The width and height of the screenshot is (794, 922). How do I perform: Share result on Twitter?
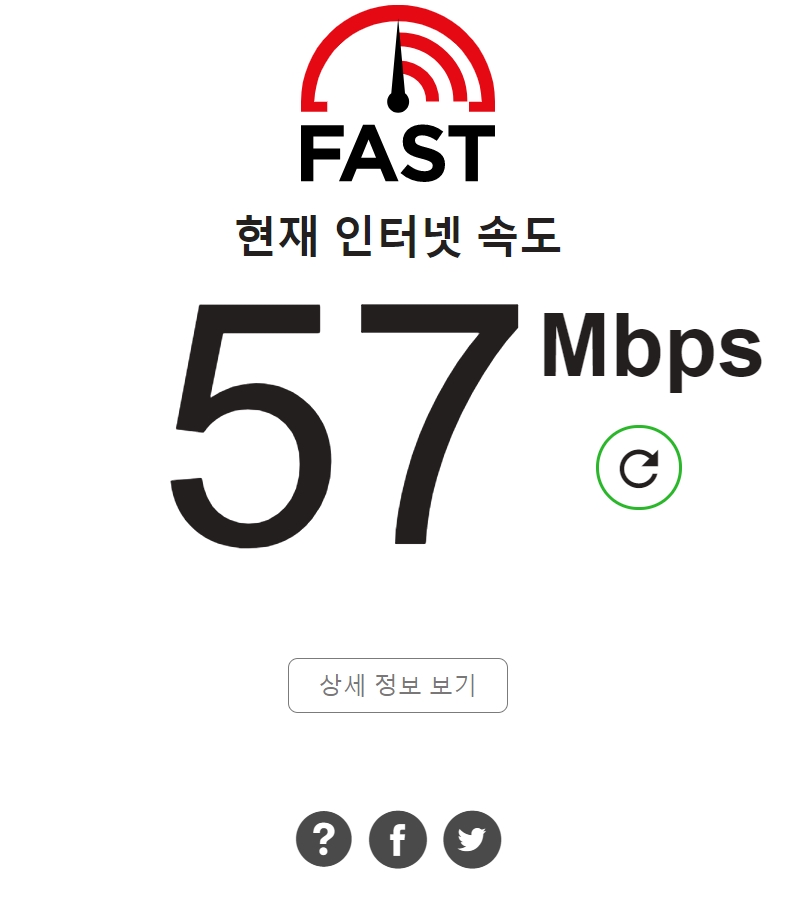471,839
